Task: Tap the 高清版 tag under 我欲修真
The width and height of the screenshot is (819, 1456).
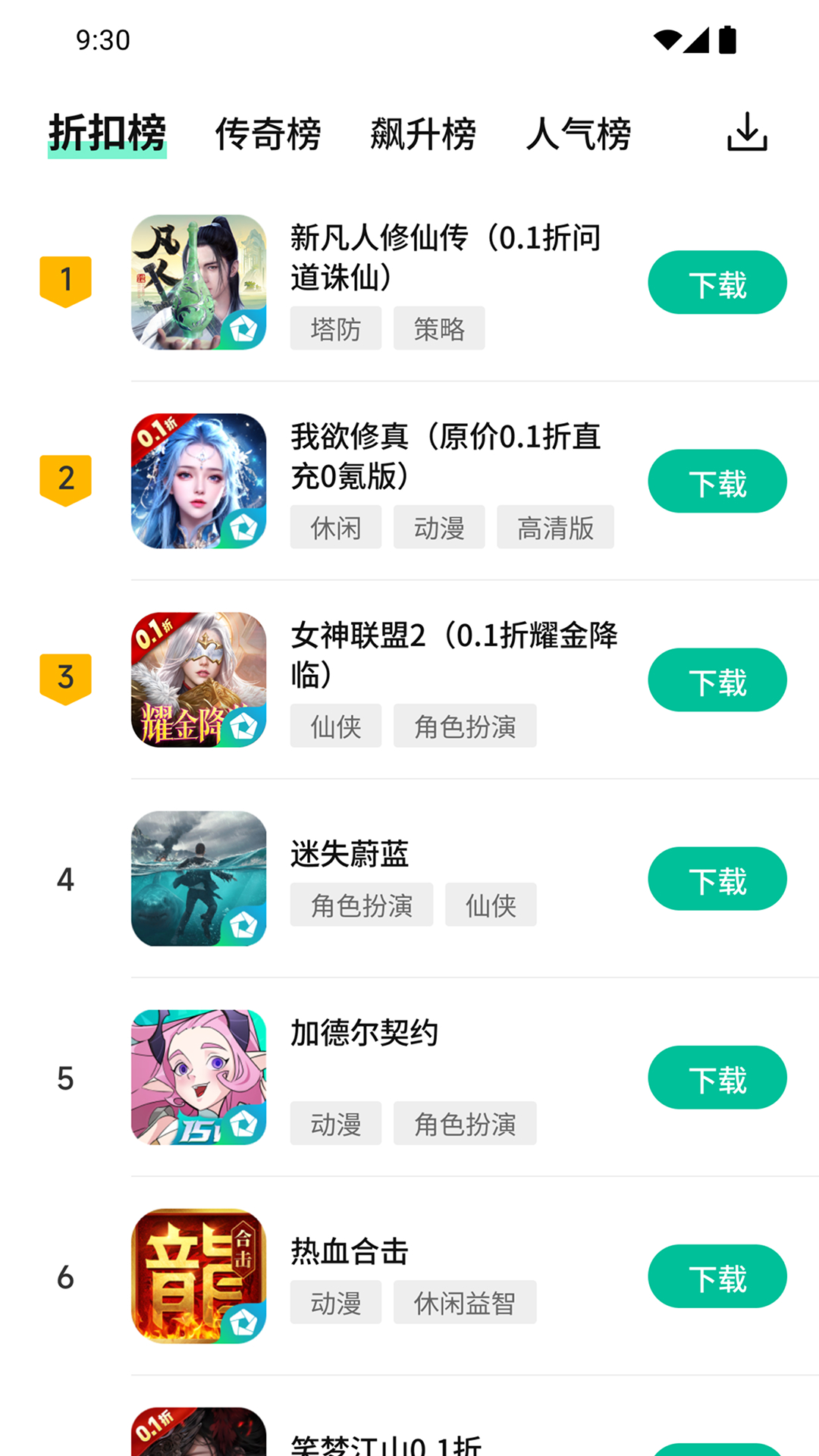Action: tap(555, 526)
